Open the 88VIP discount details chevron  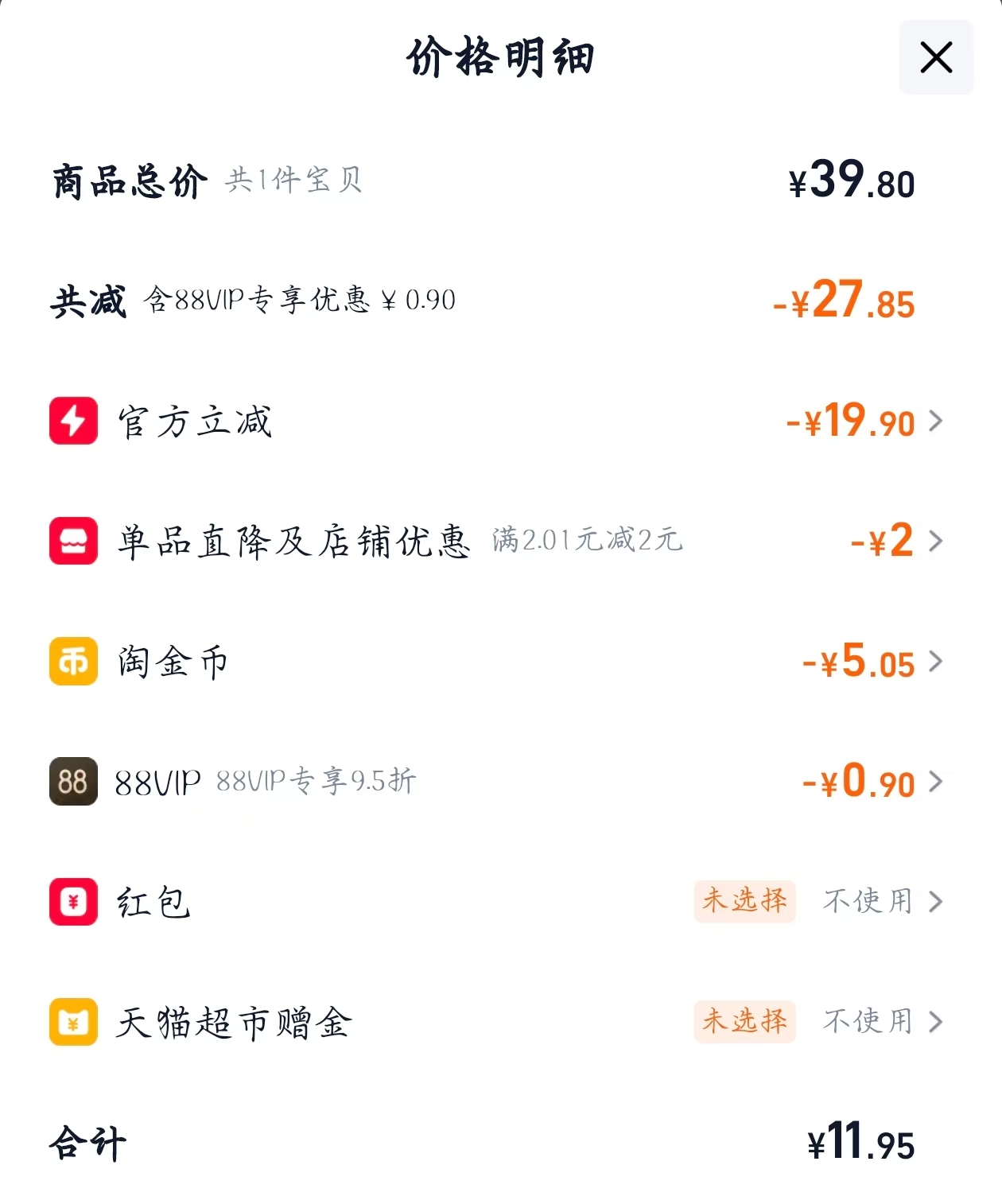937,783
